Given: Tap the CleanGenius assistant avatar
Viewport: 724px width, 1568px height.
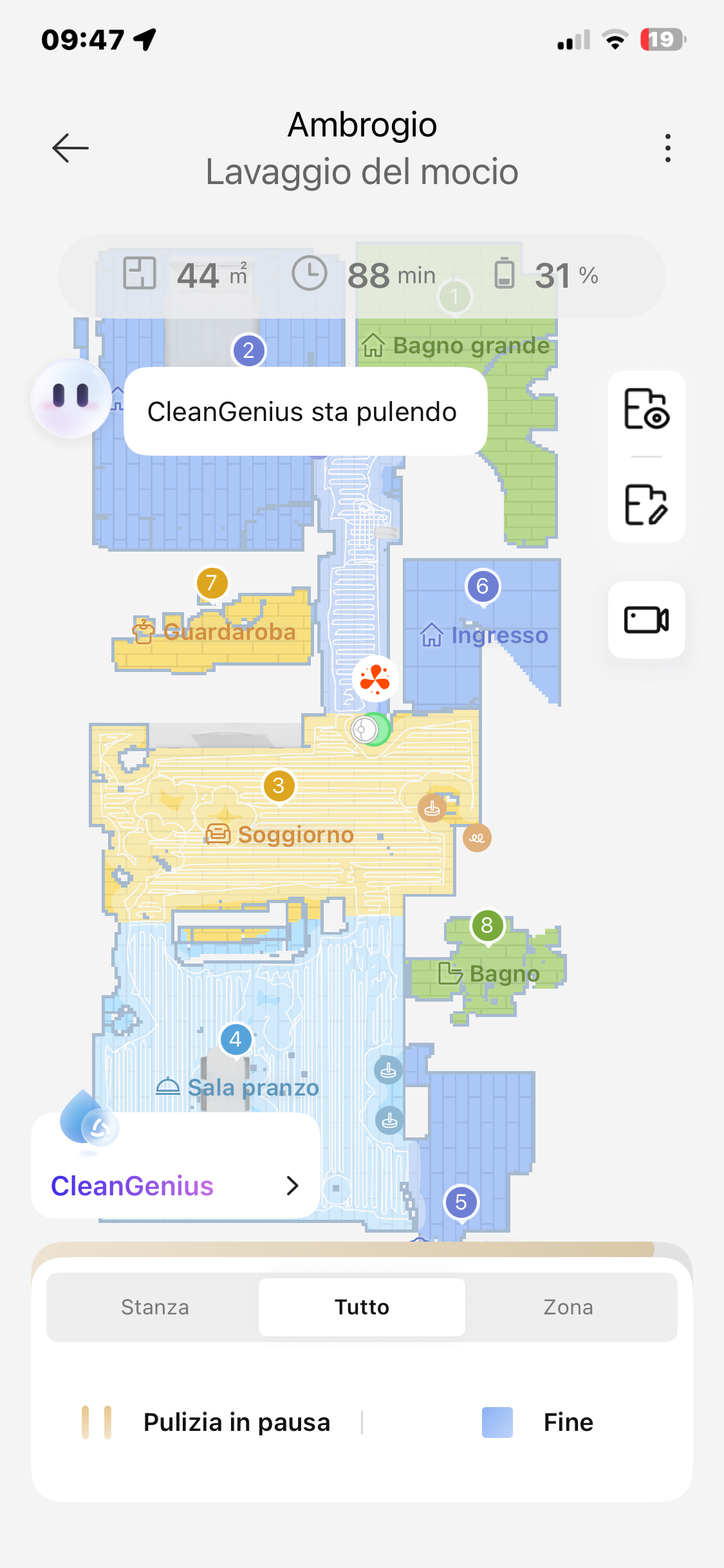Looking at the screenshot, I should (x=71, y=398).
